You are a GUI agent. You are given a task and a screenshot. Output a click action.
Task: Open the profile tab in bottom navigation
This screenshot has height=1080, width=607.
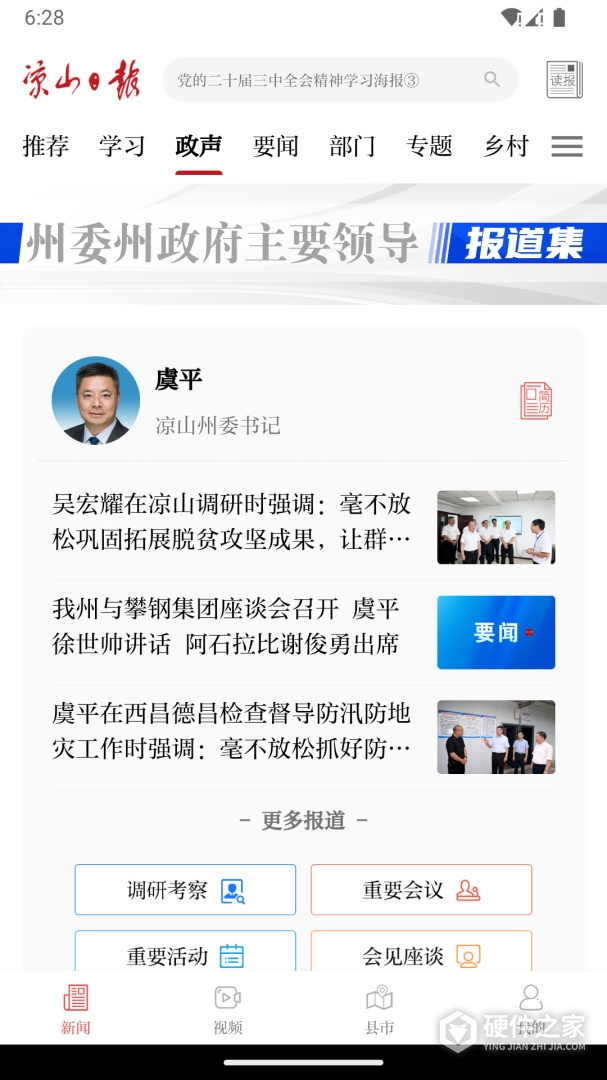531,1008
